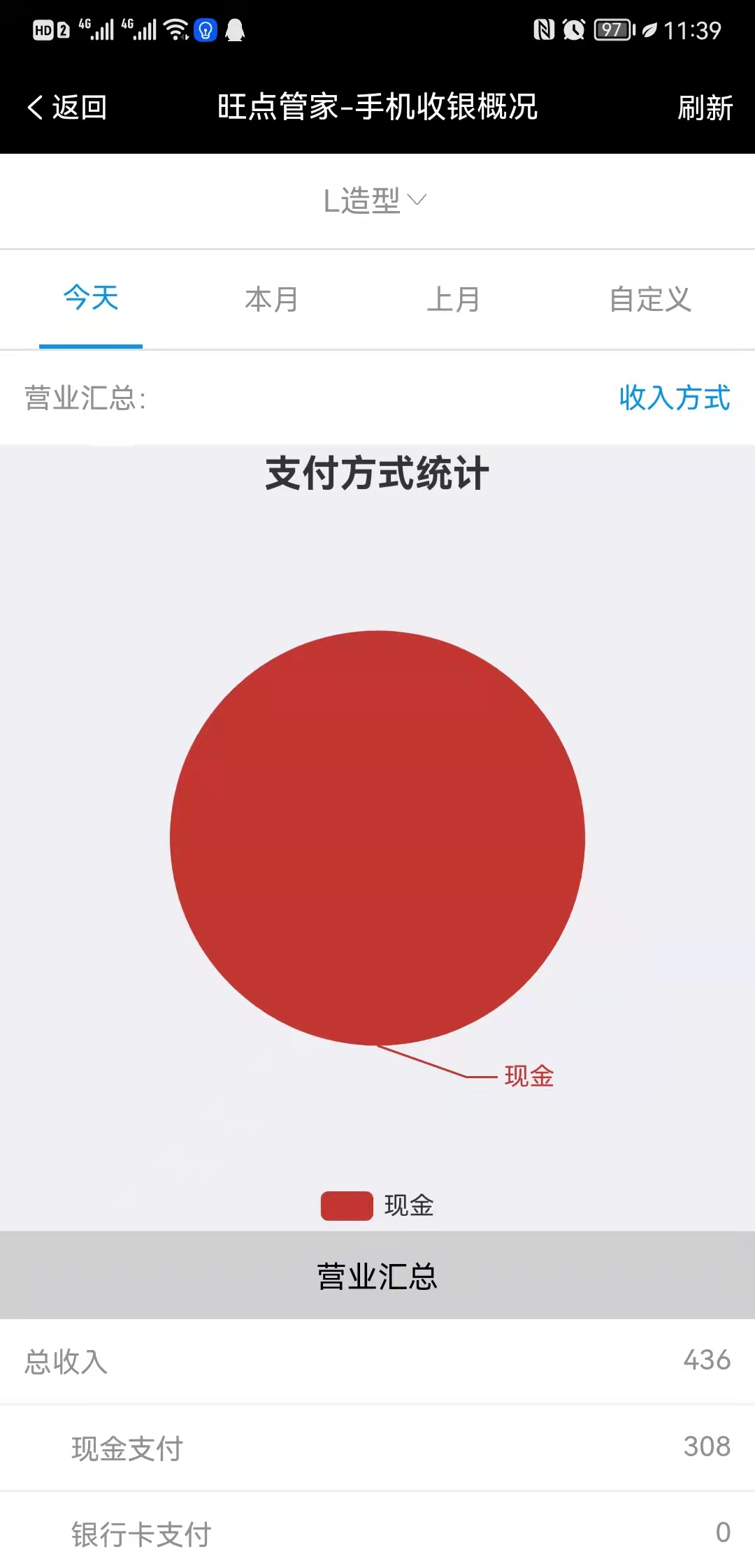Image resolution: width=755 pixels, height=1568 pixels.
Task: Switch to the 本月 tab
Action: coord(271,299)
